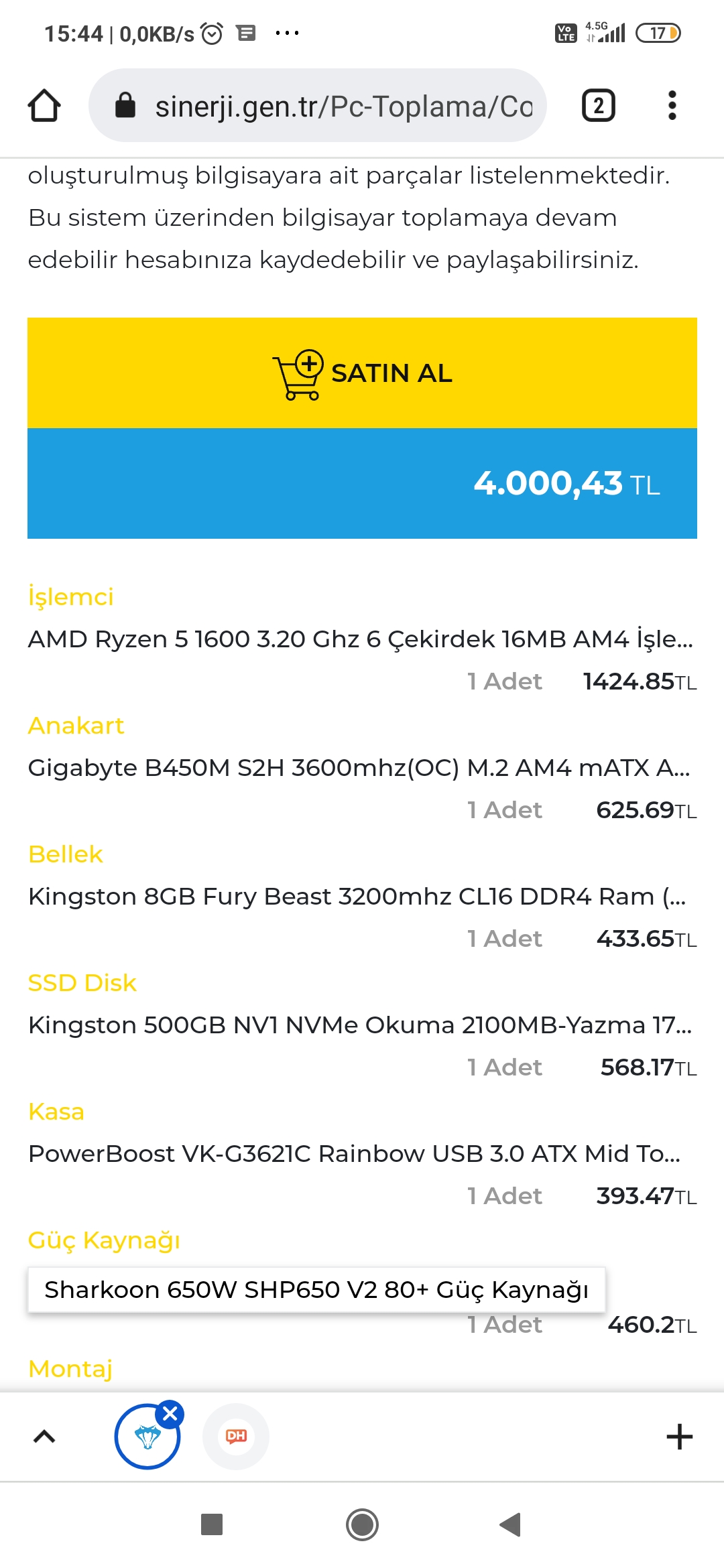
Task: Open the Kingston 8GB Fury Beast RAM item
Action: (x=357, y=896)
